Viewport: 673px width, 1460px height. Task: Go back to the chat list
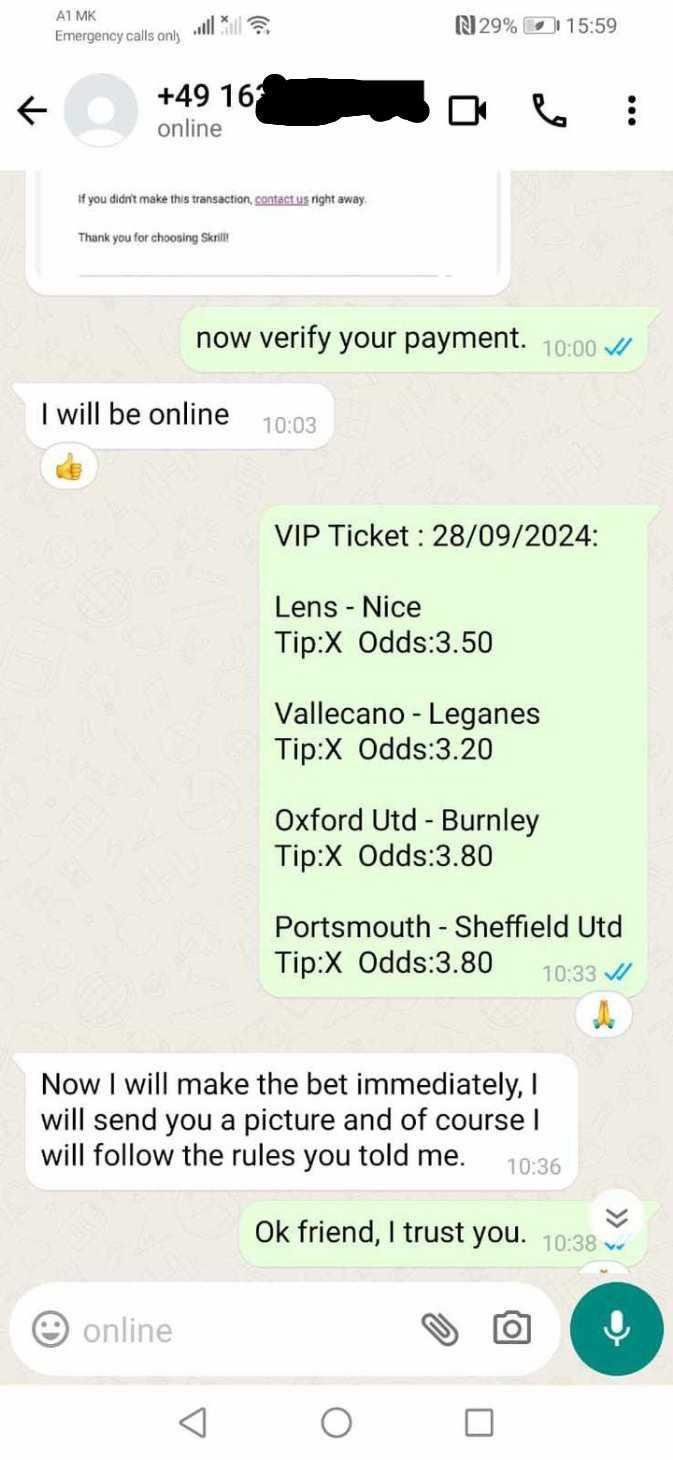click(33, 111)
